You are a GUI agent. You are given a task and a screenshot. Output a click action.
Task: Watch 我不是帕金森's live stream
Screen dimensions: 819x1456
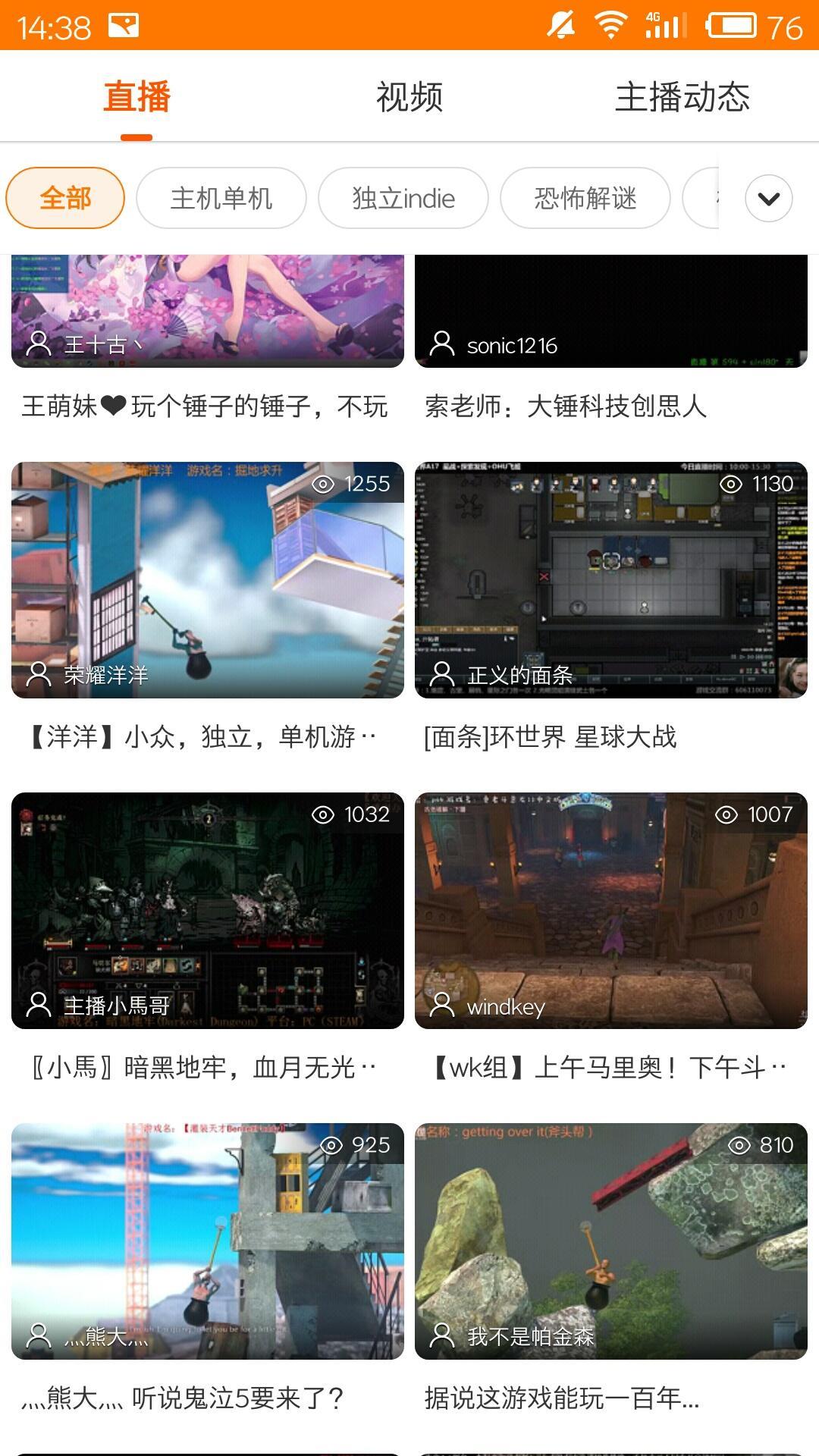[x=610, y=1241]
